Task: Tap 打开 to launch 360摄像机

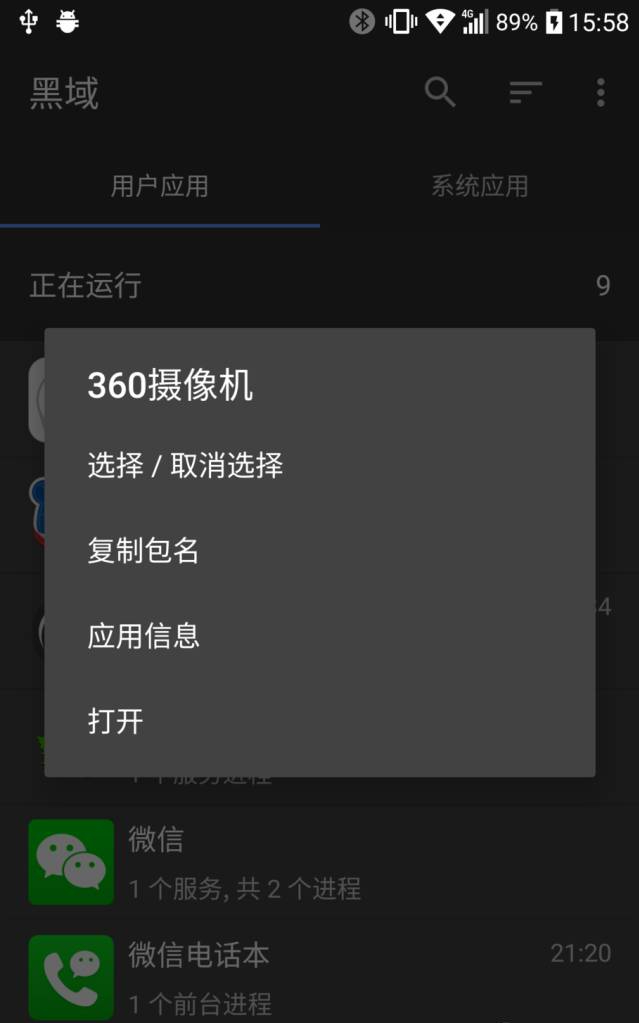Action: click(116, 721)
